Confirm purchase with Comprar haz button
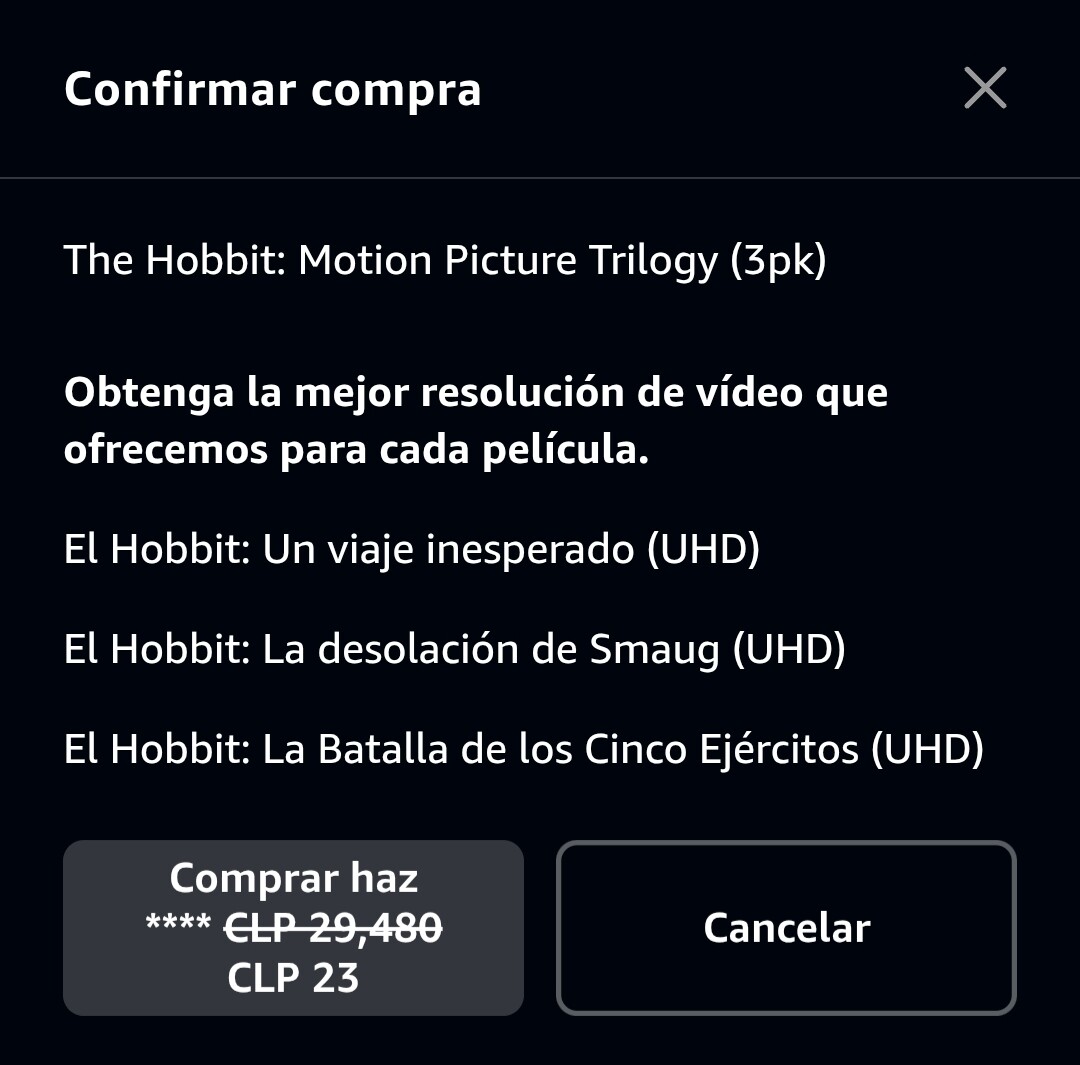1080x1065 pixels. 293,928
